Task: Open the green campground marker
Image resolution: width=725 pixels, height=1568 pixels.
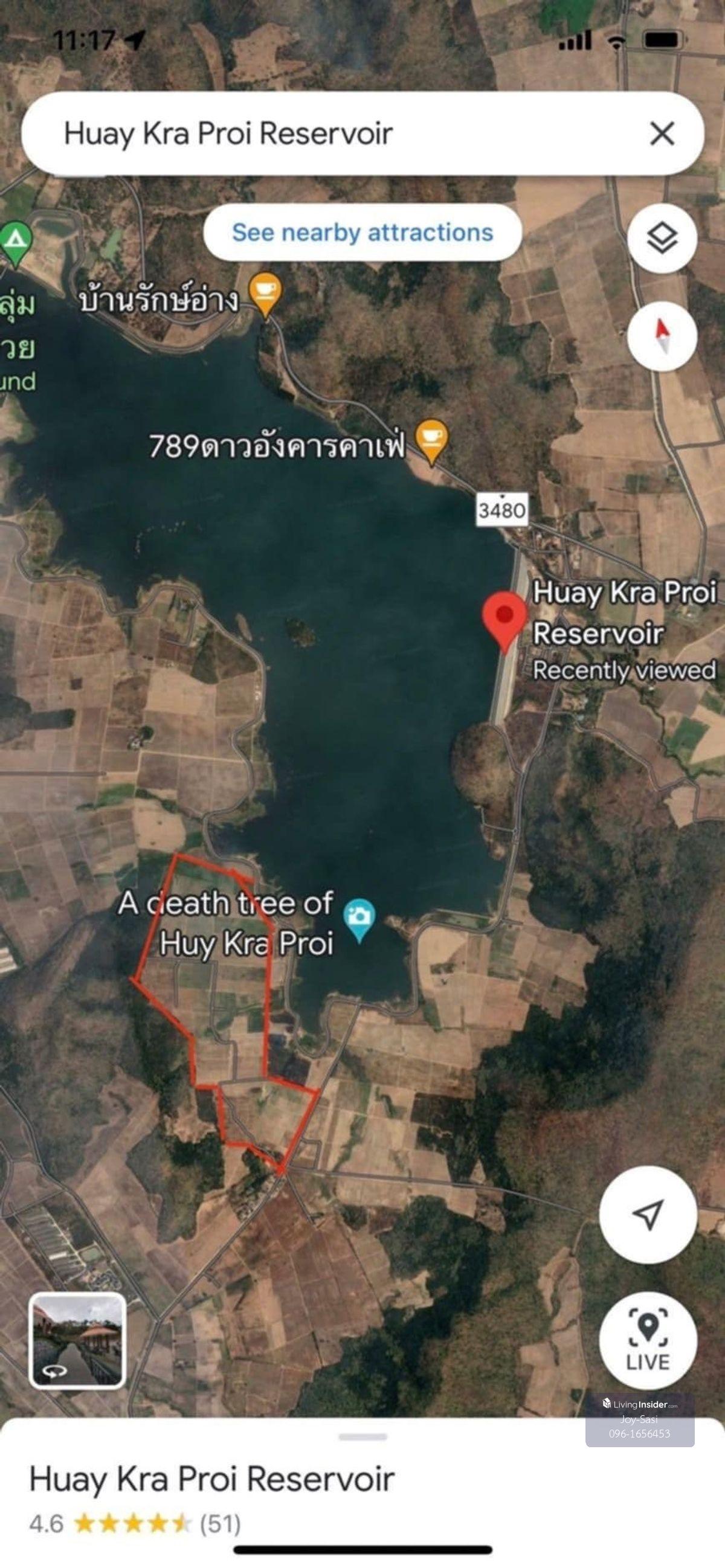Action: (x=16, y=242)
